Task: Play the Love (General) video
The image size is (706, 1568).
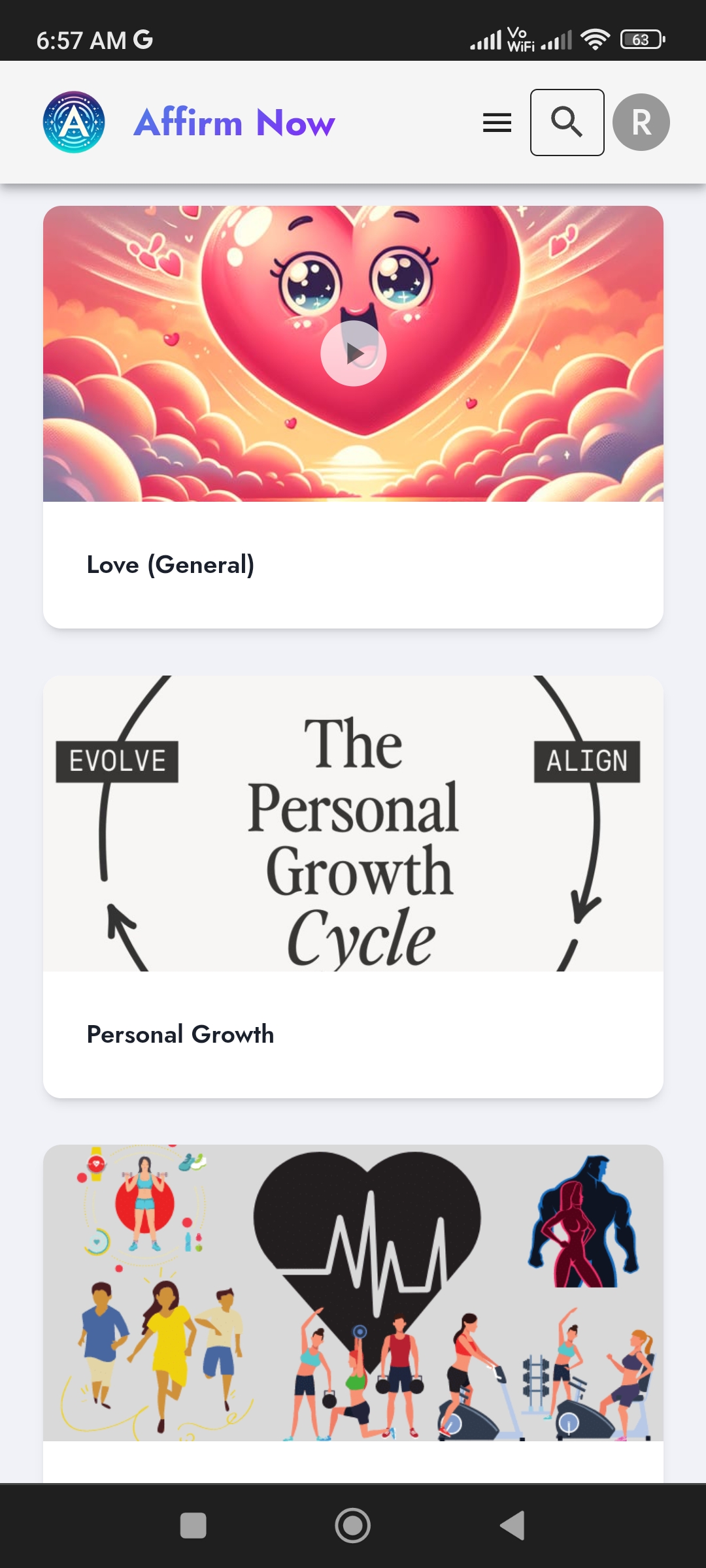Action: point(353,353)
